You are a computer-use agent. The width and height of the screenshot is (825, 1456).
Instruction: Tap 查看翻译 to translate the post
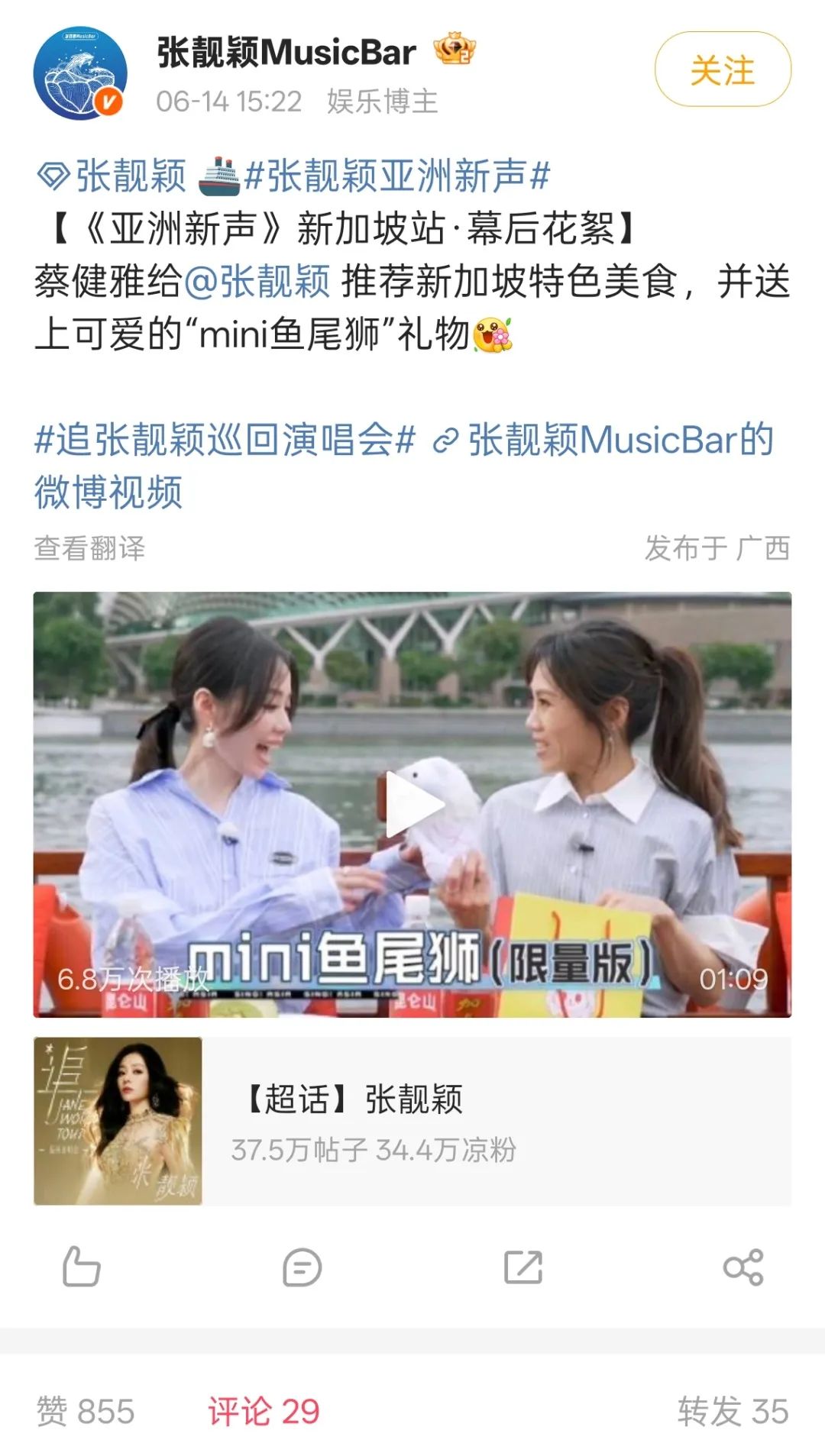point(89,548)
